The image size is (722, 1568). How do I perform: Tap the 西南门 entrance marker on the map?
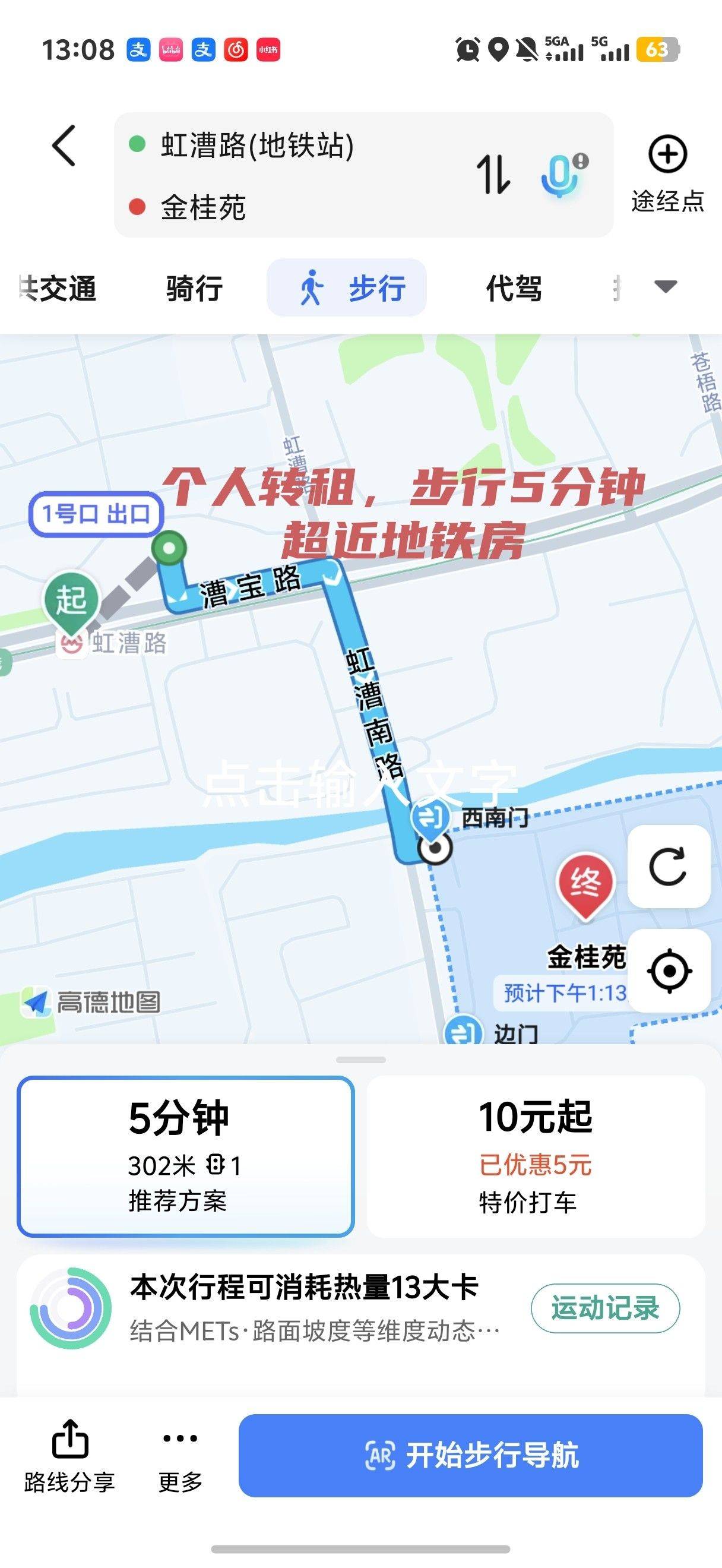click(x=430, y=817)
